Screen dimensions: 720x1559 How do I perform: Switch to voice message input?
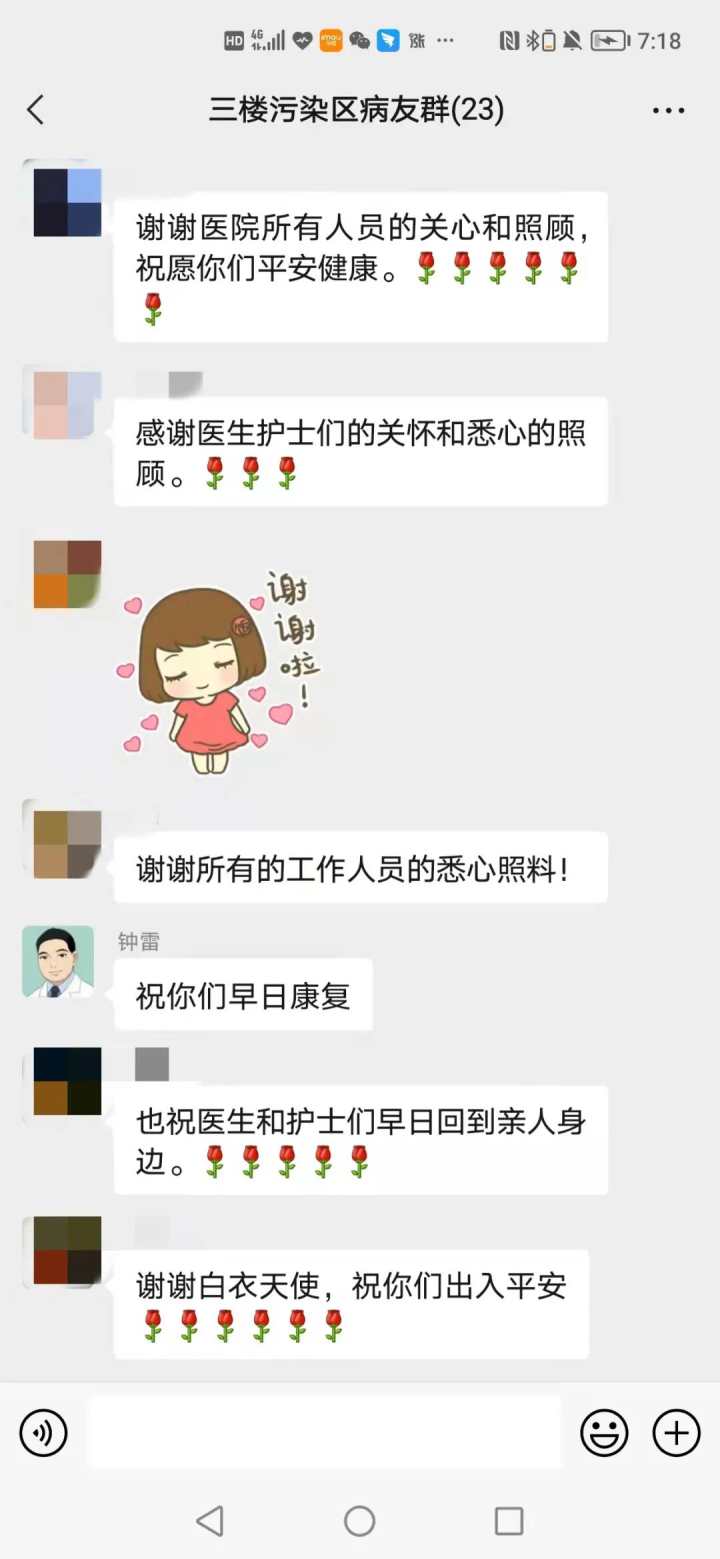pyautogui.click(x=43, y=1433)
